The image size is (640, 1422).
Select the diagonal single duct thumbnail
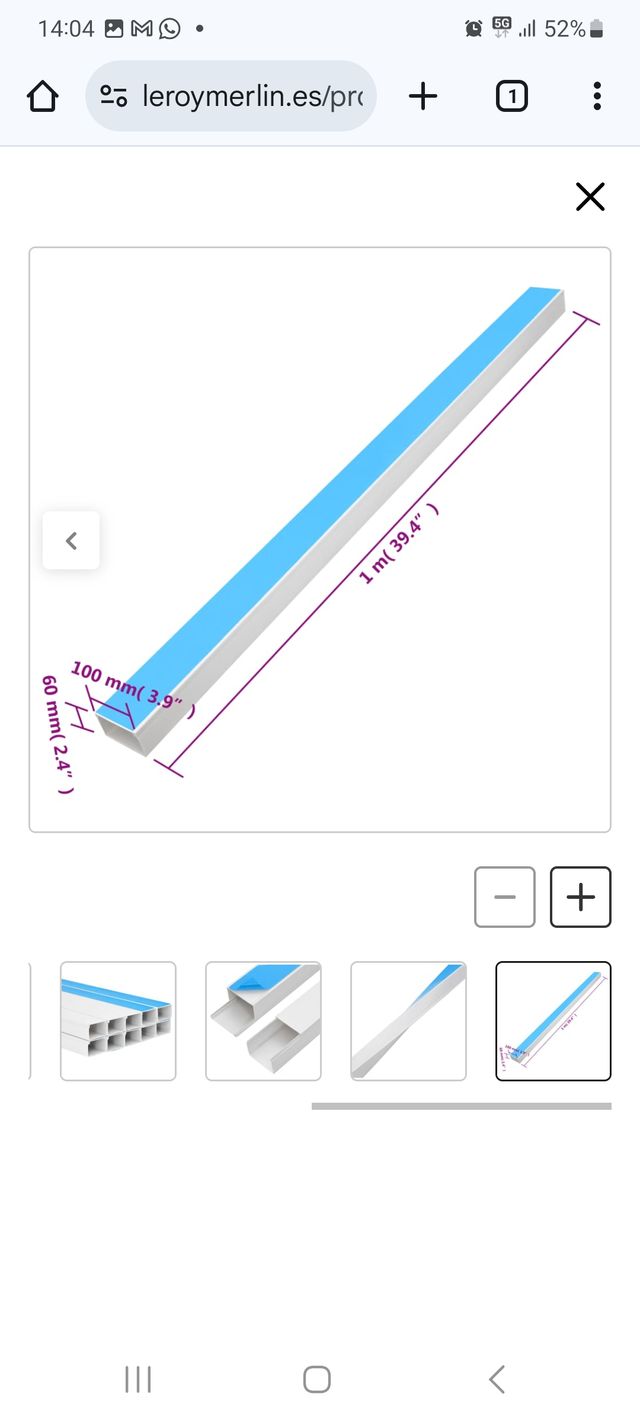tap(408, 1021)
